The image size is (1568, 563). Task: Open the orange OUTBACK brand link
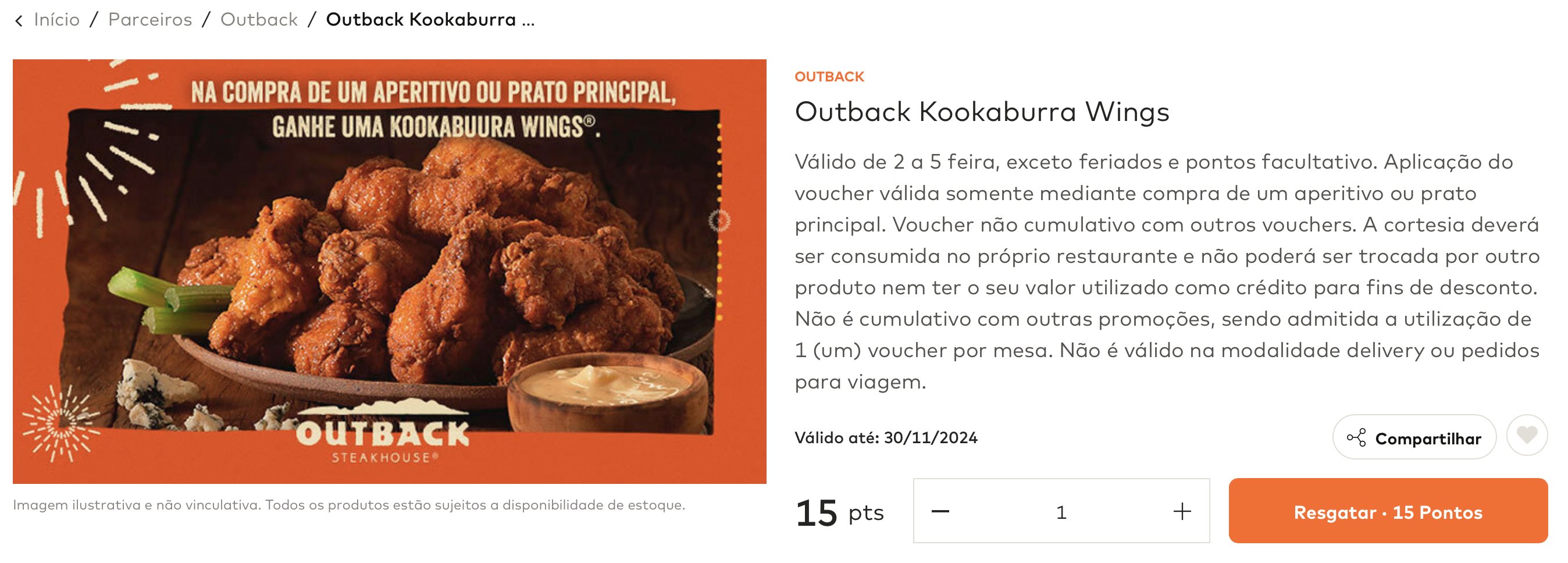click(829, 77)
